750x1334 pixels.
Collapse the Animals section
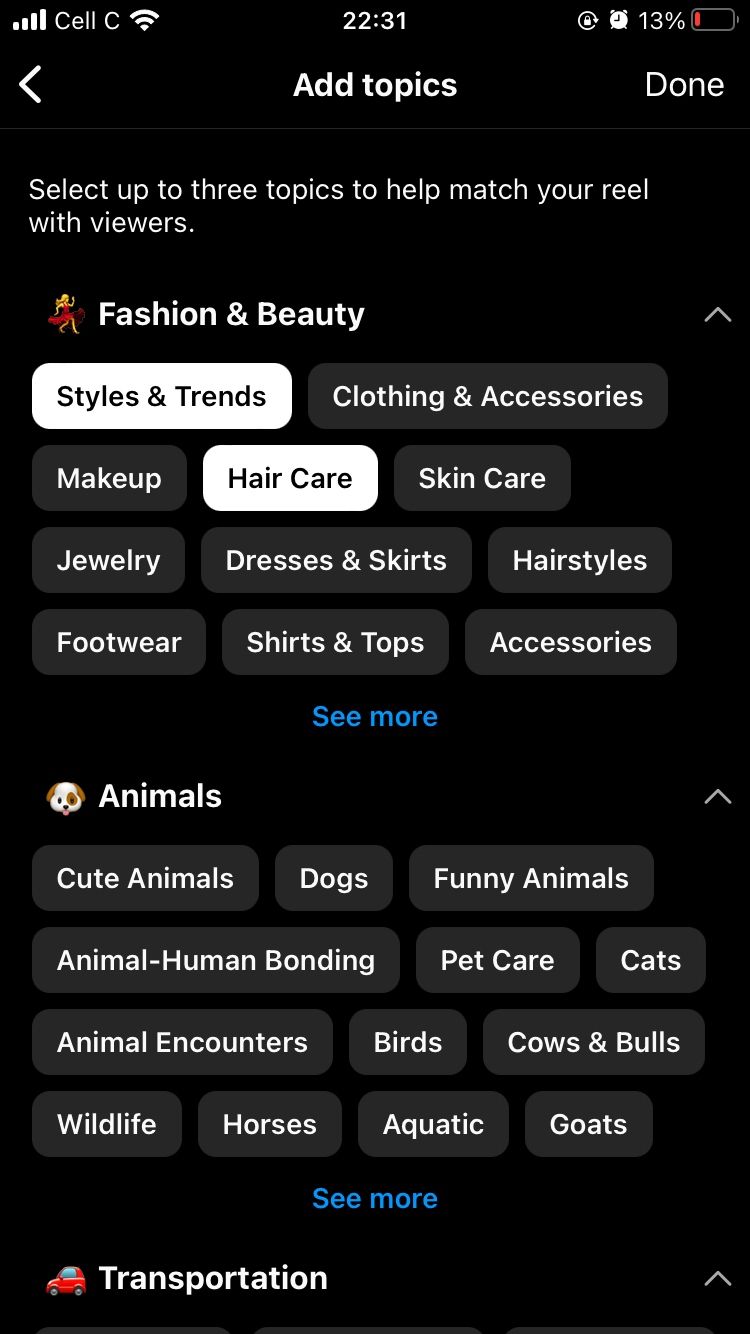(x=717, y=796)
